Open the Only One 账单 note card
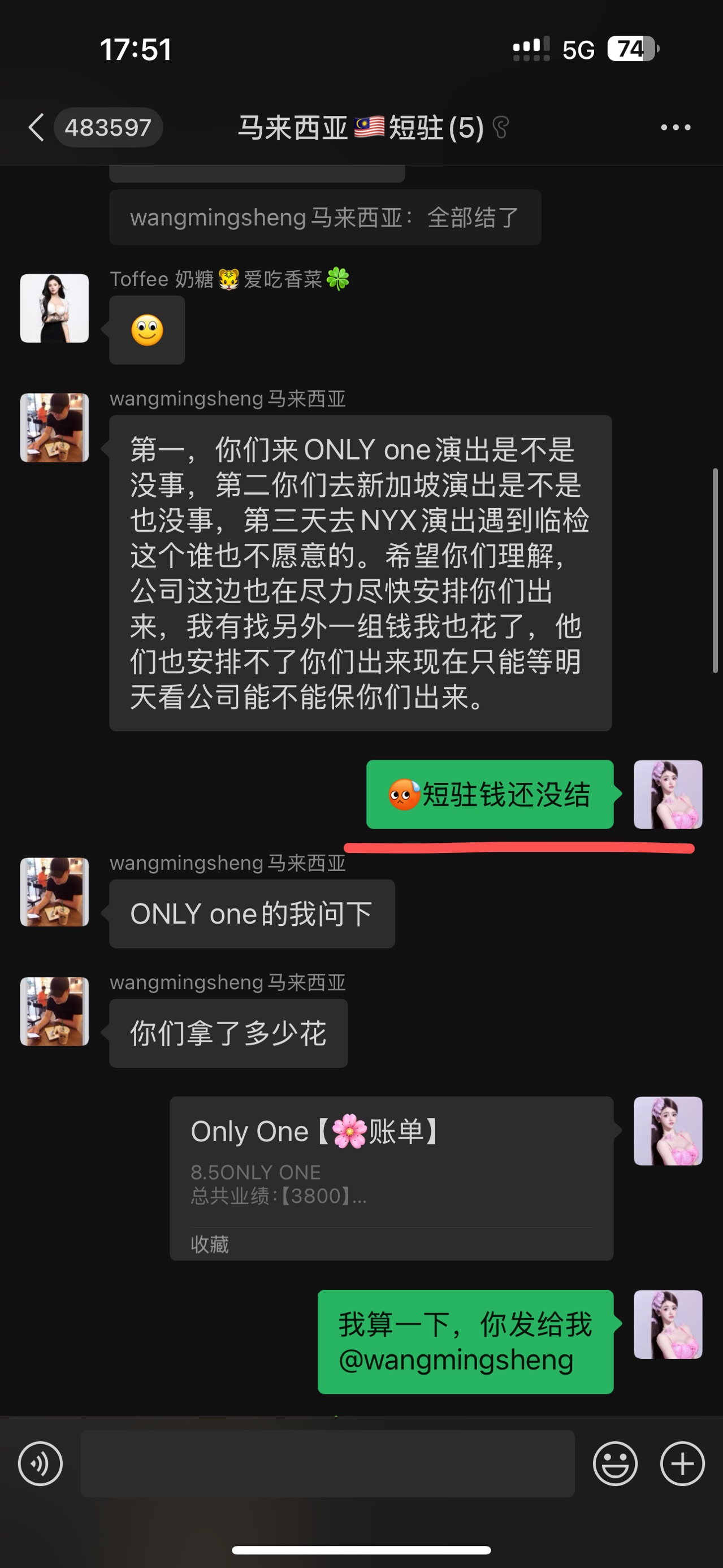This screenshot has height=1568, width=723. [391, 1178]
